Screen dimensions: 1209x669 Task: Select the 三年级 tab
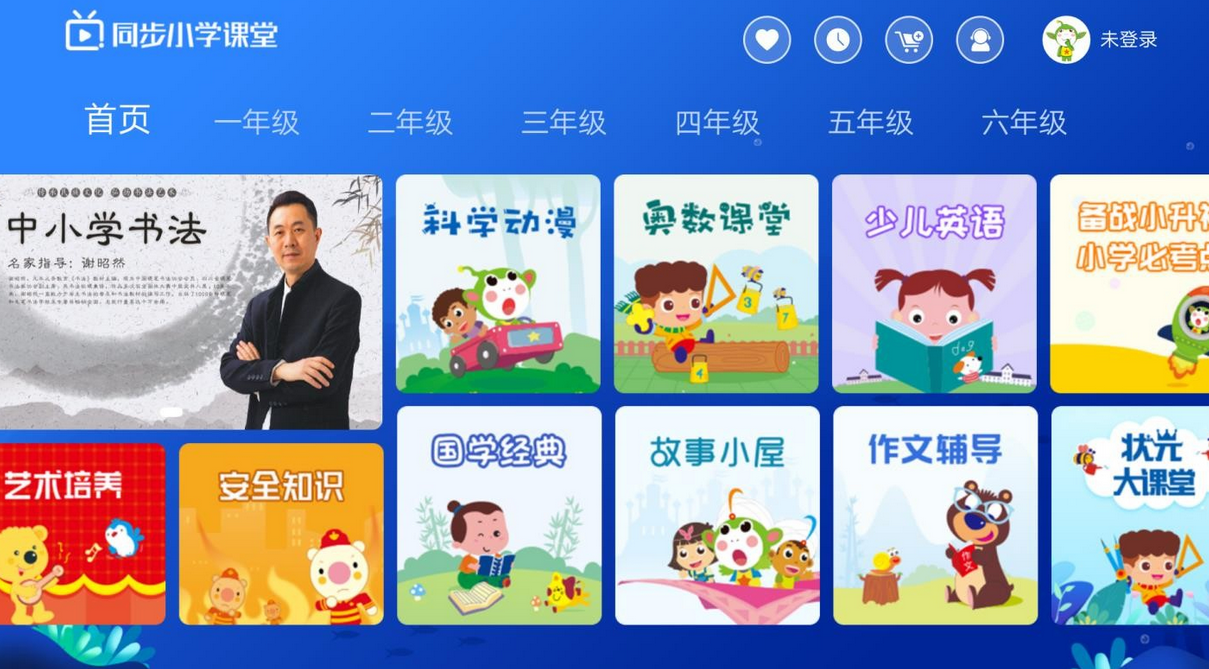[x=564, y=123]
